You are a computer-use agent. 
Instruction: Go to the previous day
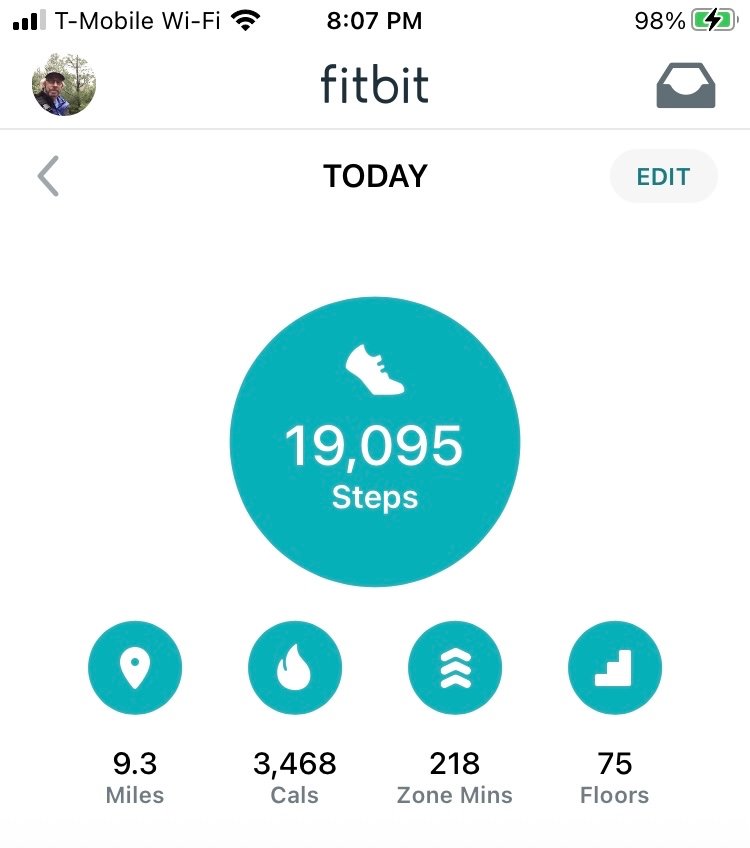[48, 177]
